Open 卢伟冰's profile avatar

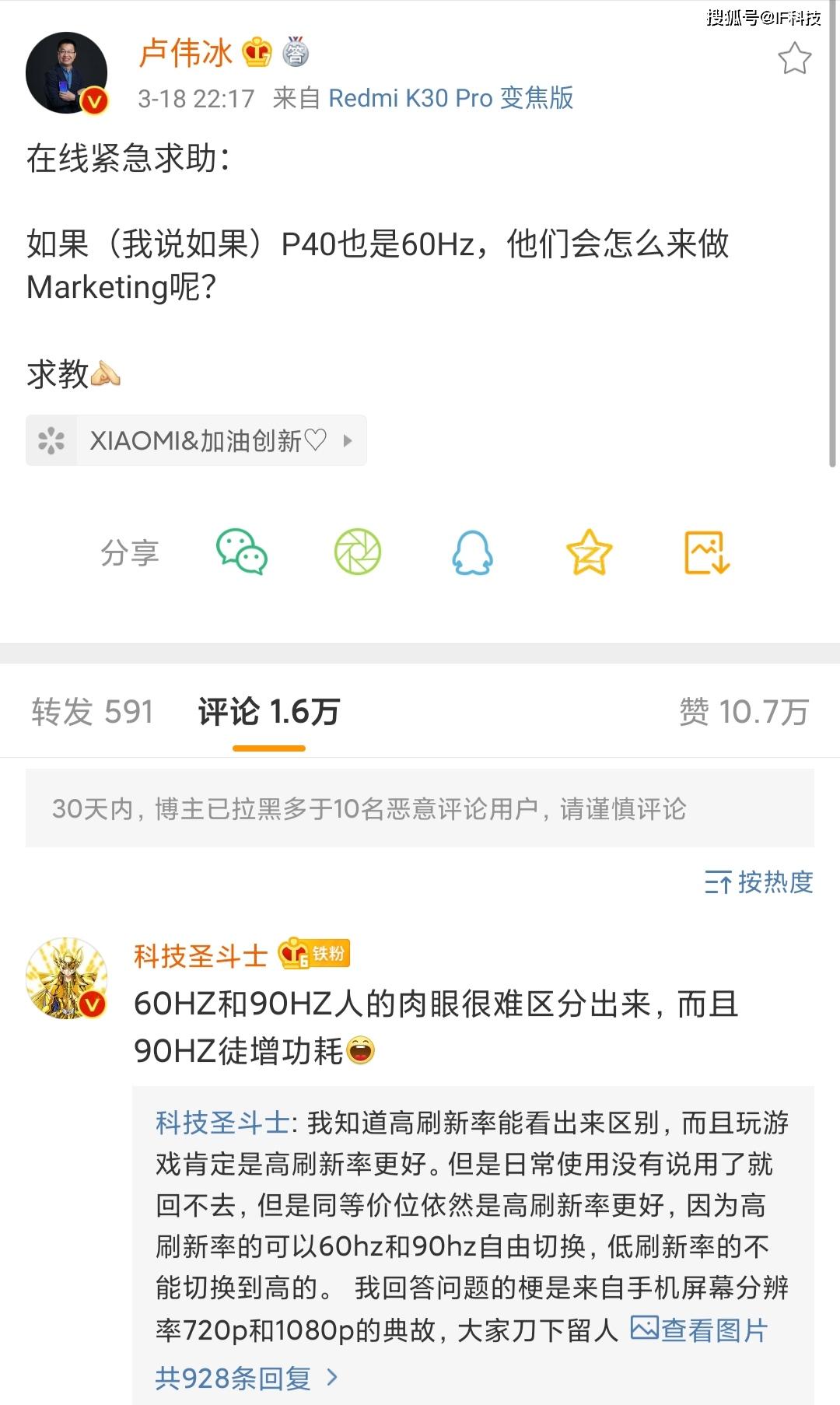coord(66,73)
